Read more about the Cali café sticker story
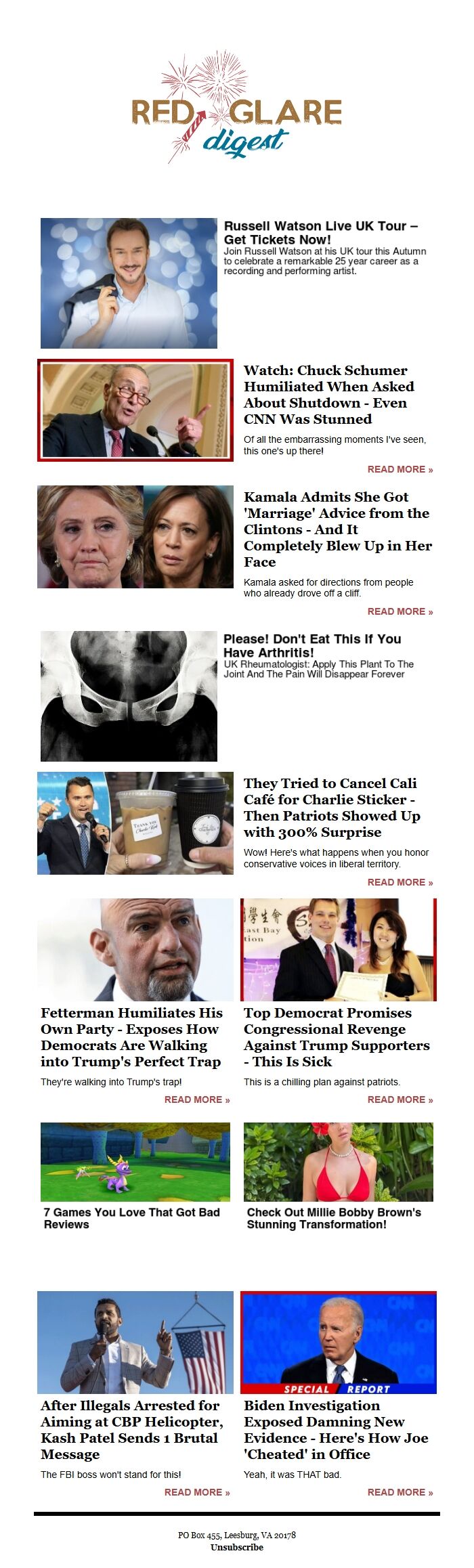Screen dimensions: 474x1568 400,882
